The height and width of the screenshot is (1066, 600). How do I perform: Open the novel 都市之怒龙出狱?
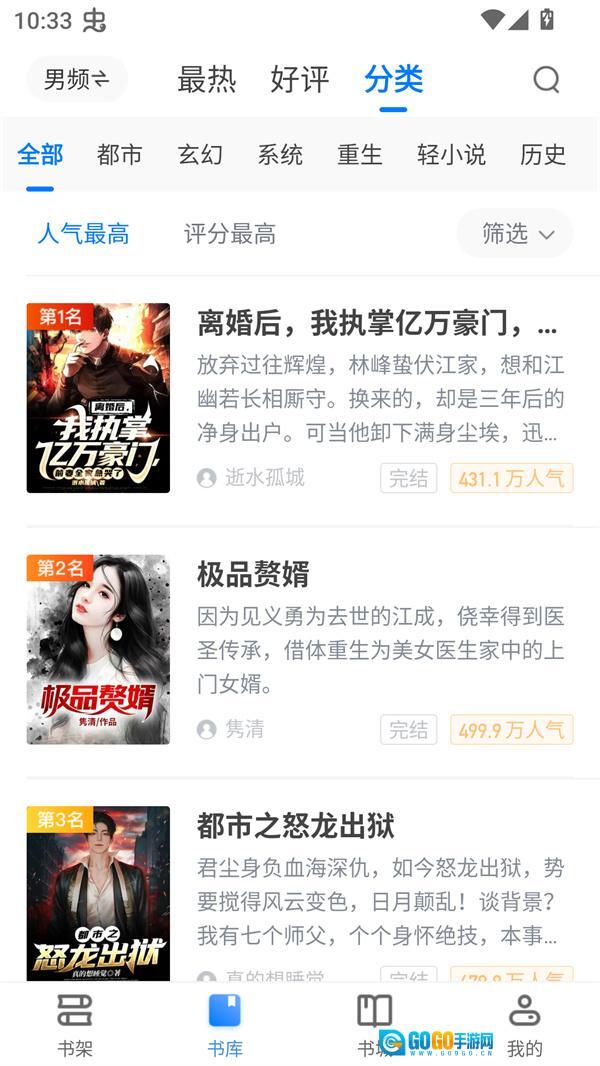pos(296,826)
